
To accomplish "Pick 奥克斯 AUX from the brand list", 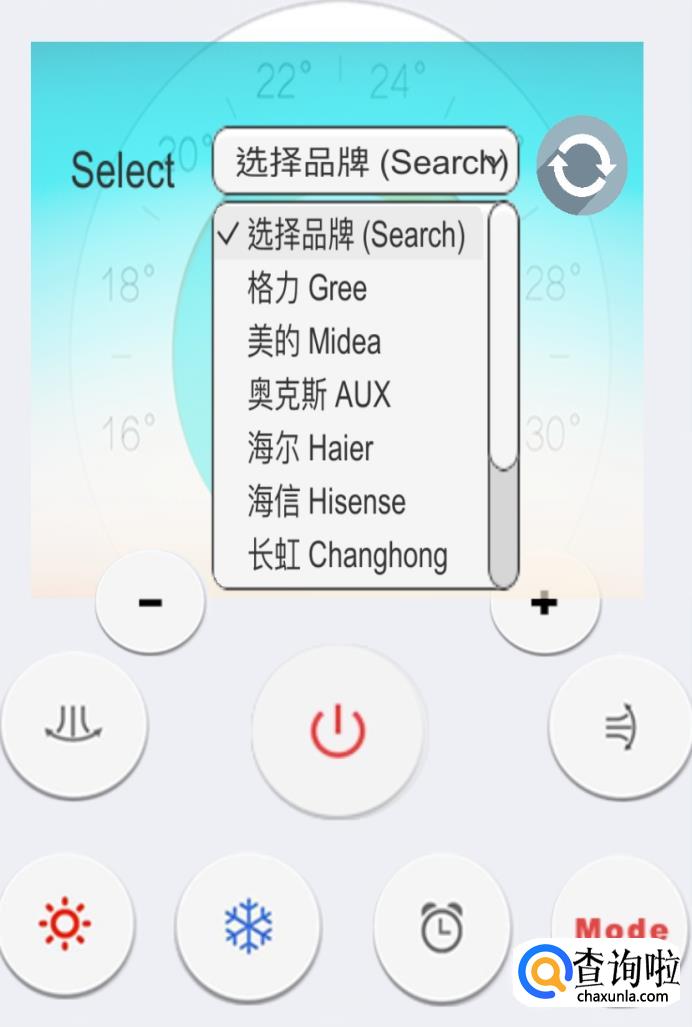I will pos(319,395).
